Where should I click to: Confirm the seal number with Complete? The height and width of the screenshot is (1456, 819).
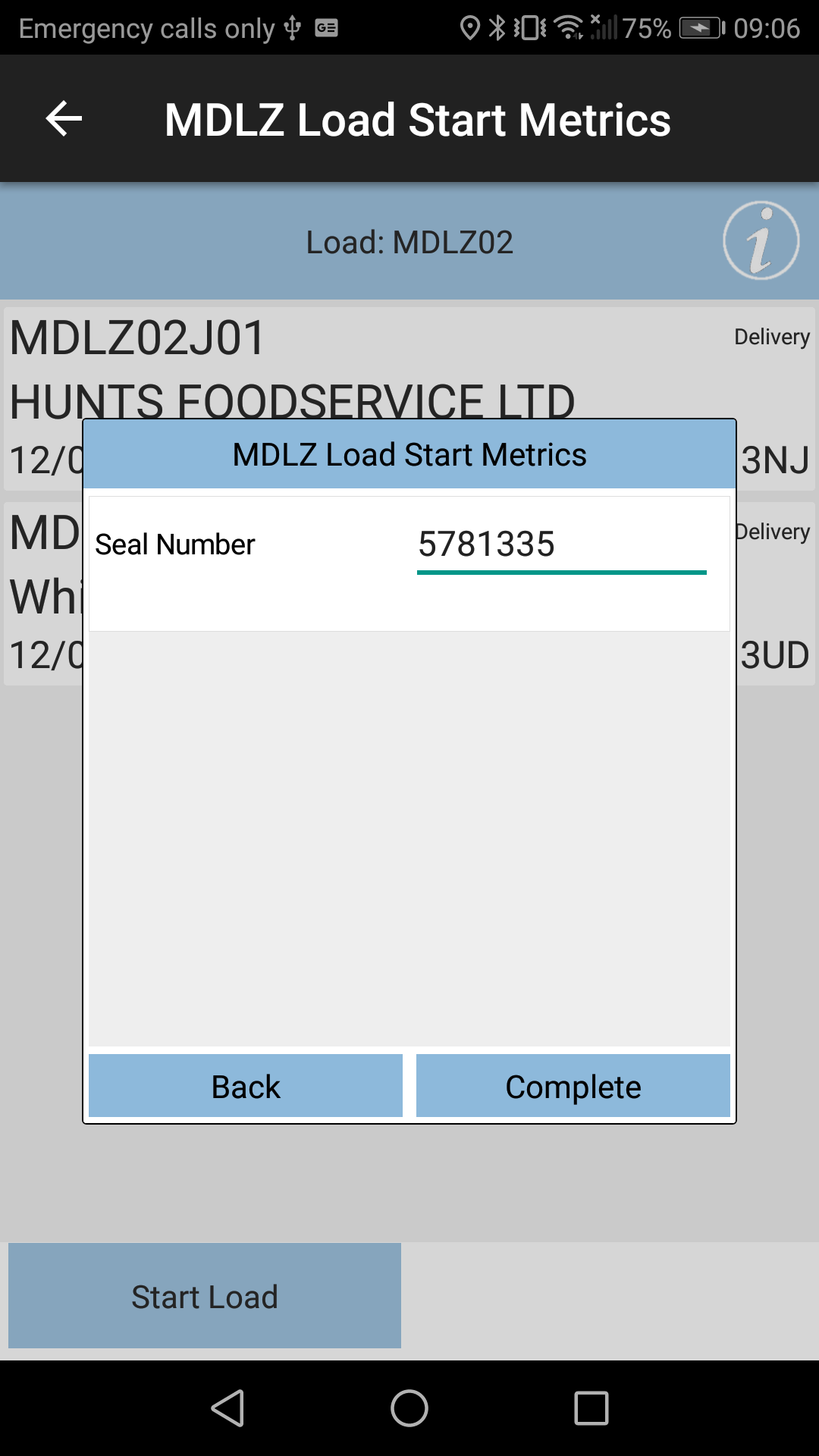(573, 1085)
